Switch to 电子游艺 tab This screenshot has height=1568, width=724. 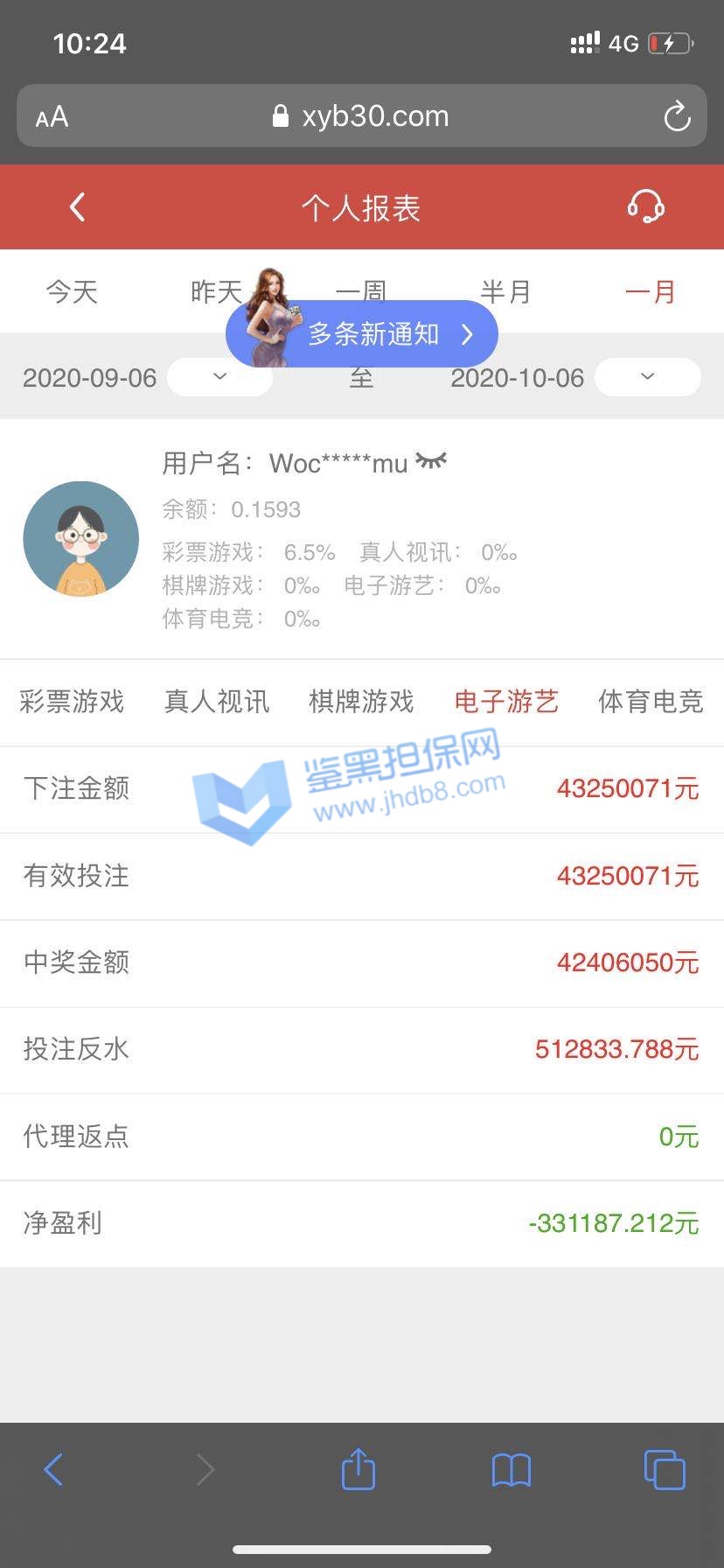[506, 702]
